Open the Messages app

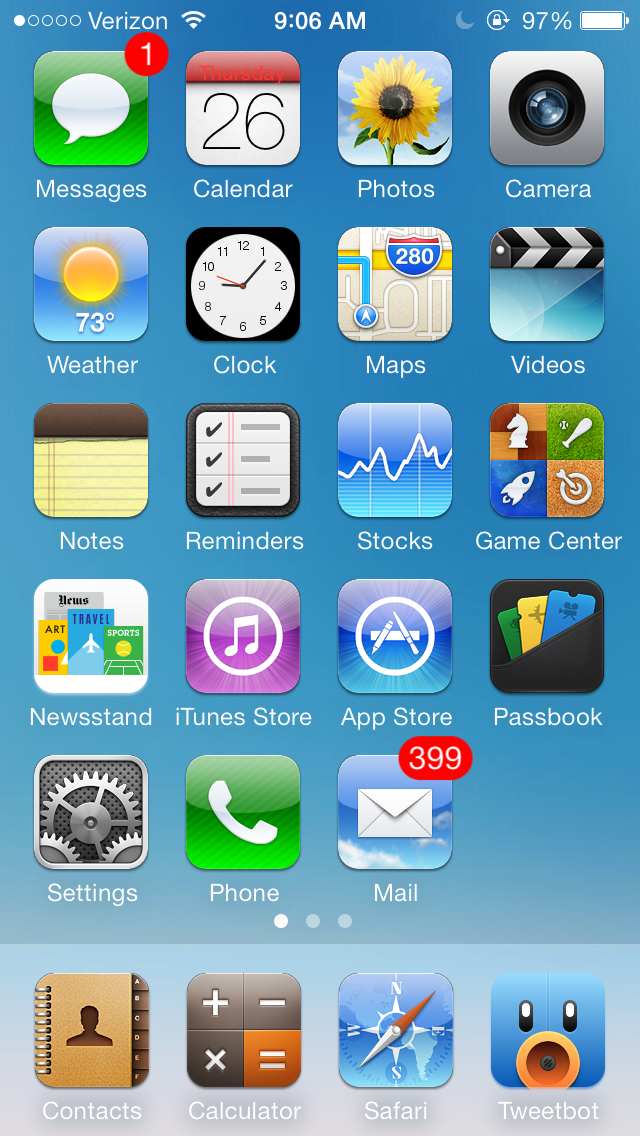click(x=91, y=109)
